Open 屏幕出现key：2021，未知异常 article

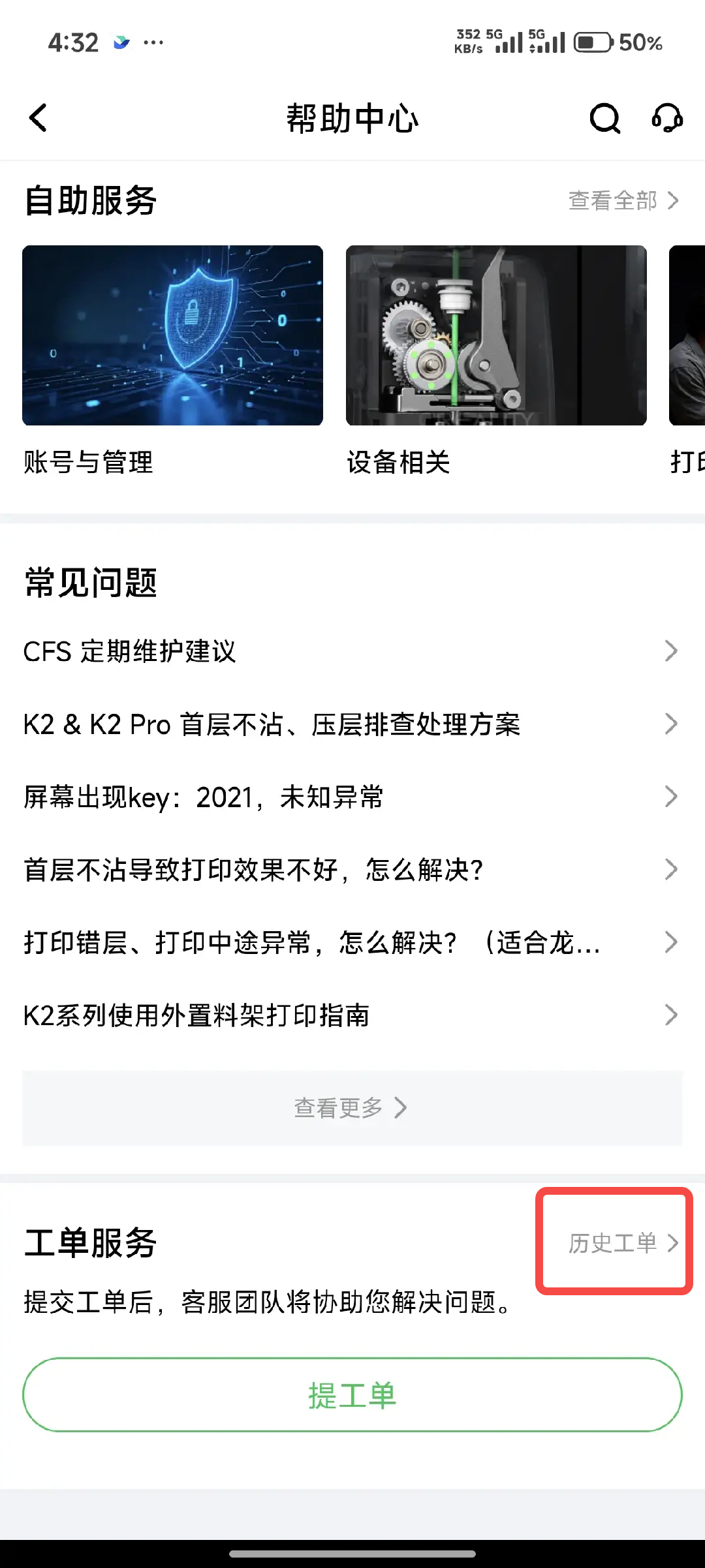click(x=351, y=797)
